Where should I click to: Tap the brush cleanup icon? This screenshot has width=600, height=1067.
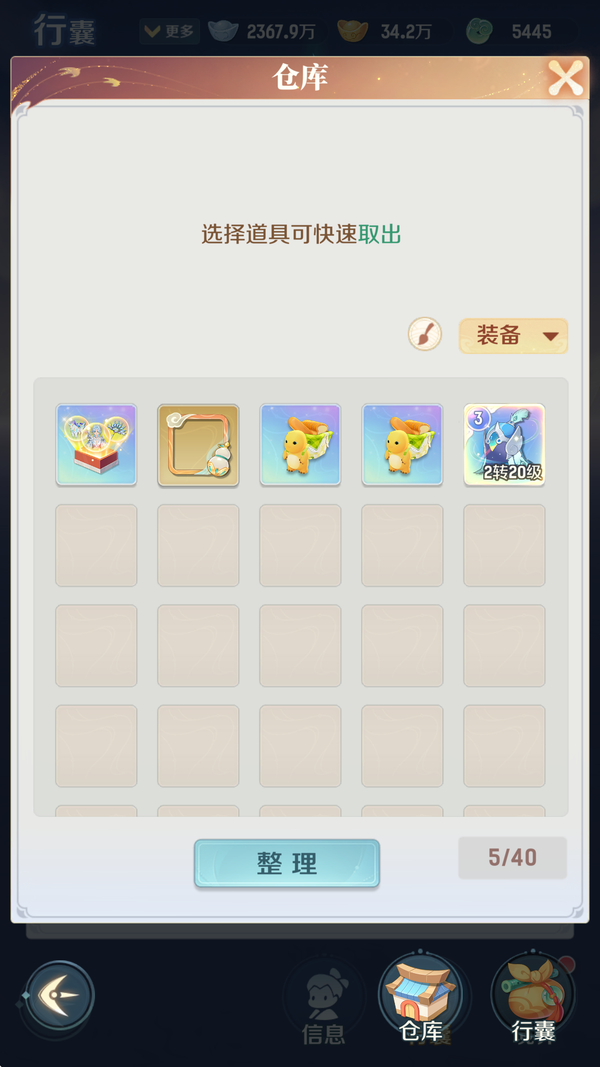425,334
